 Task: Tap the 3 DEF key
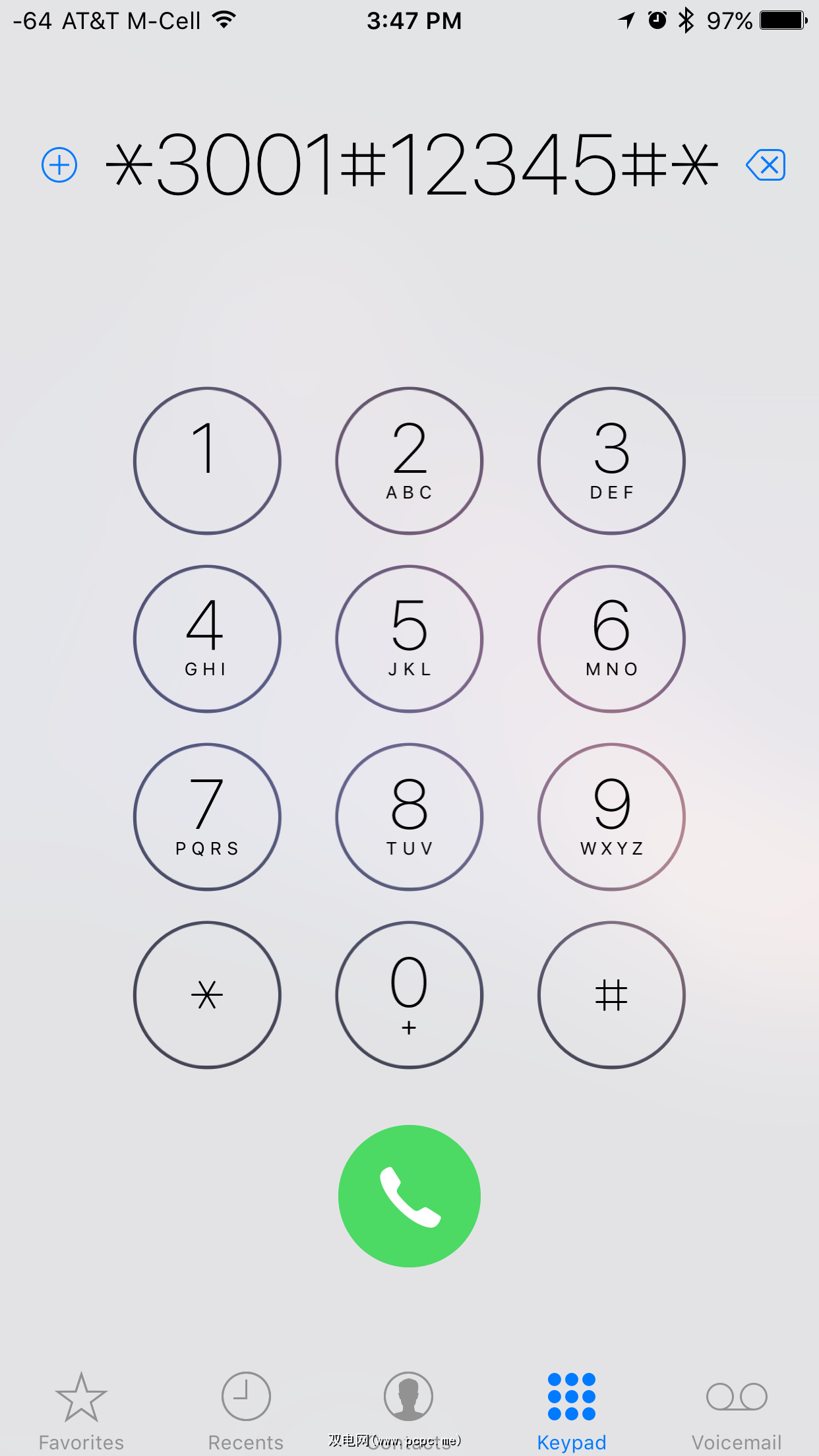point(611,460)
